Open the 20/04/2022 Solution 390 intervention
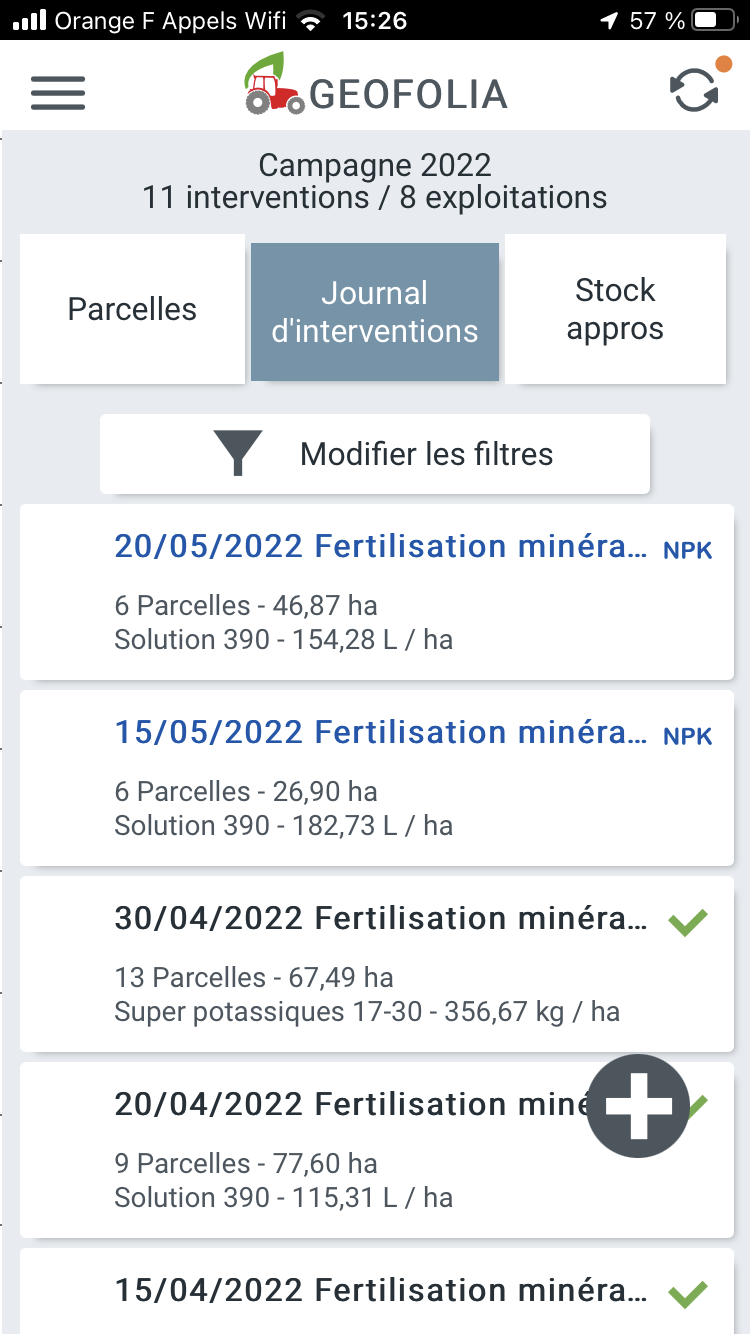 pyautogui.click(x=300, y=1150)
